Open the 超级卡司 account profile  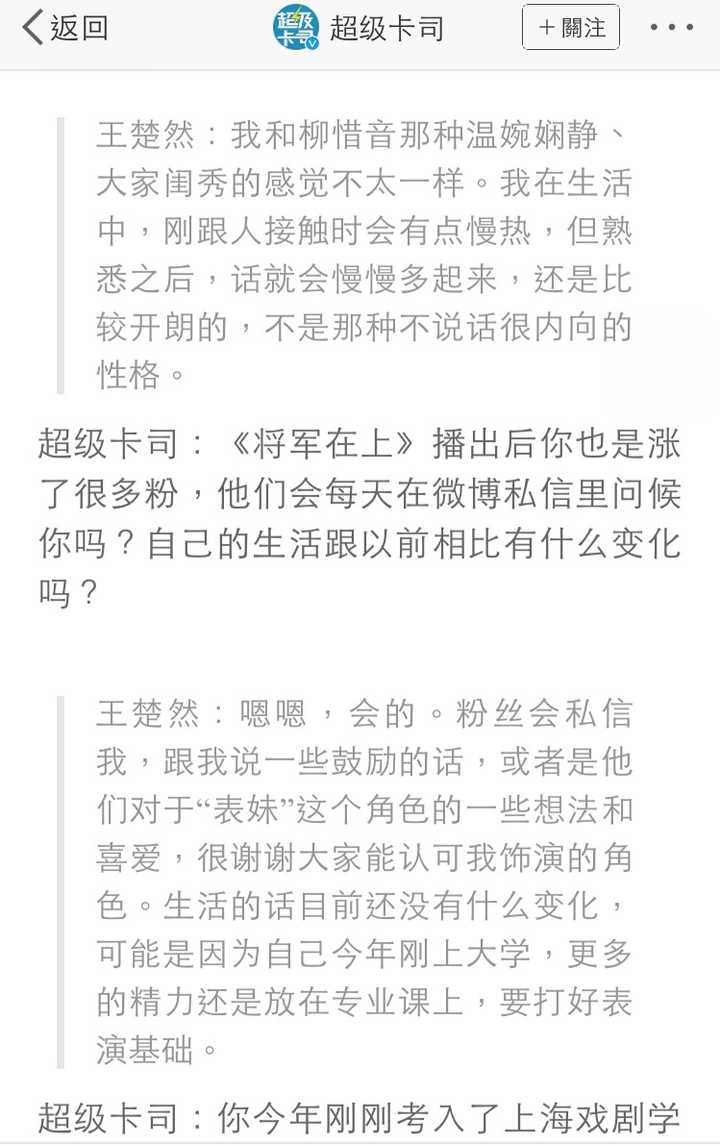point(360,28)
